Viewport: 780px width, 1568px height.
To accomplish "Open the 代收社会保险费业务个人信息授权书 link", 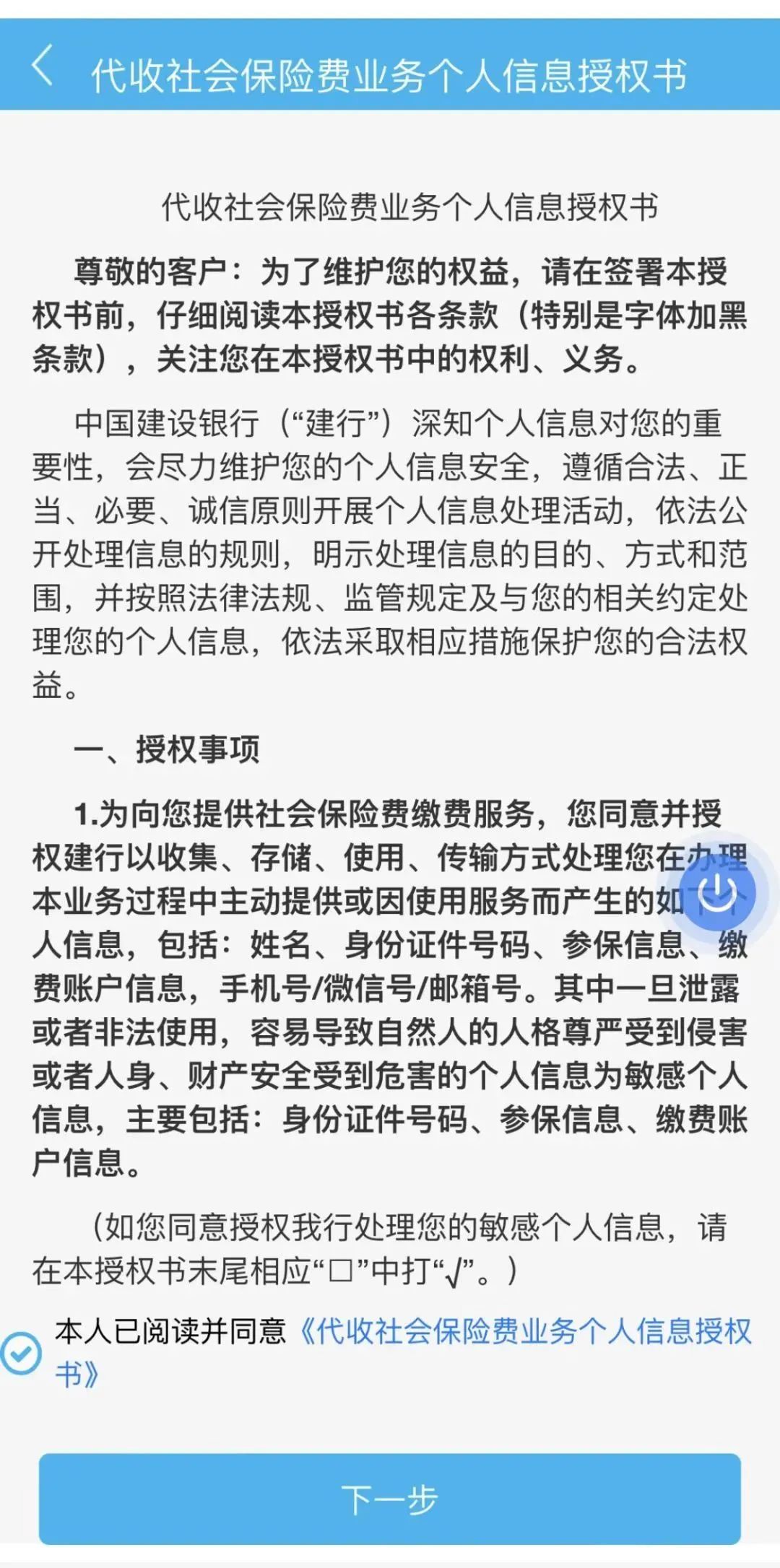I will (525, 1332).
